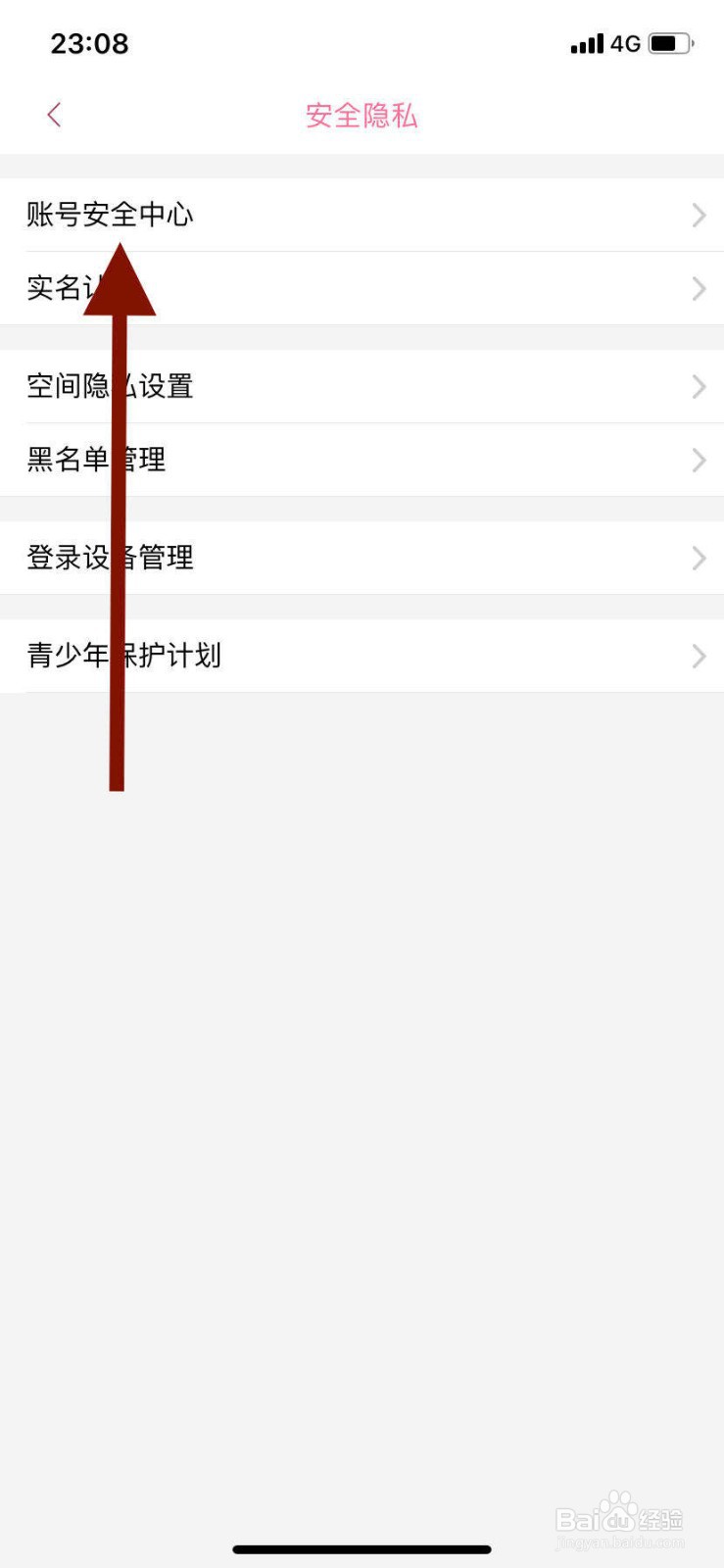
Task: Expand the 青少年保护计划 row chevron
Action: [x=698, y=656]
